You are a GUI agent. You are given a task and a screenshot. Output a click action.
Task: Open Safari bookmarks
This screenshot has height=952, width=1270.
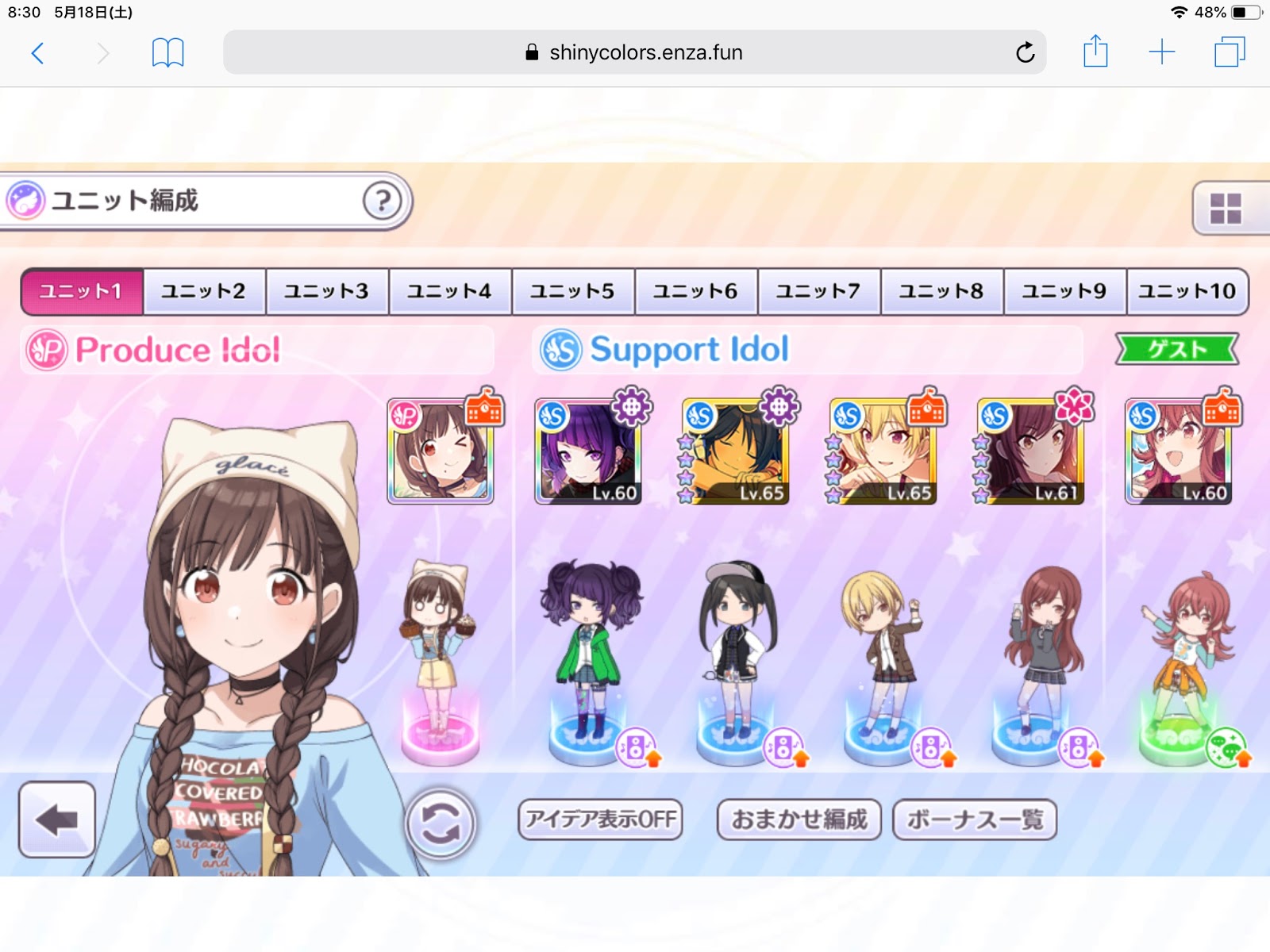pyautogui.click(x=167, y=53)
